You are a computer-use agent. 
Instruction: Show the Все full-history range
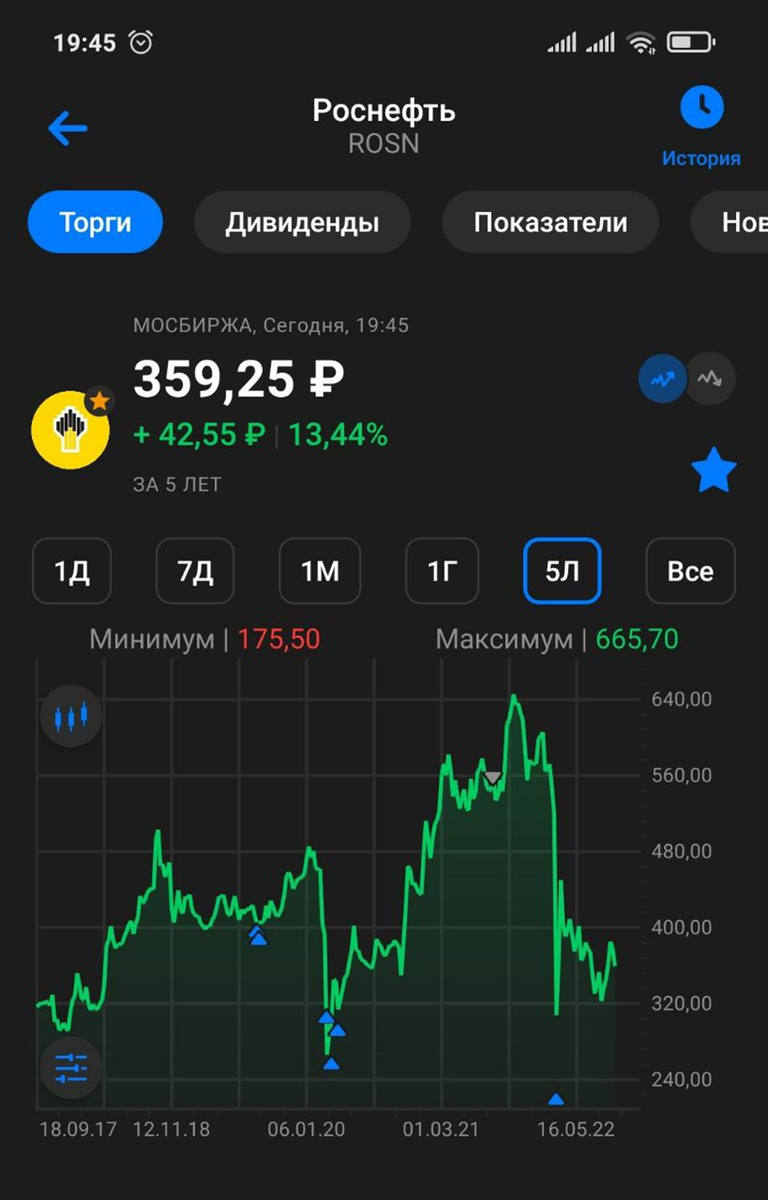690,571
